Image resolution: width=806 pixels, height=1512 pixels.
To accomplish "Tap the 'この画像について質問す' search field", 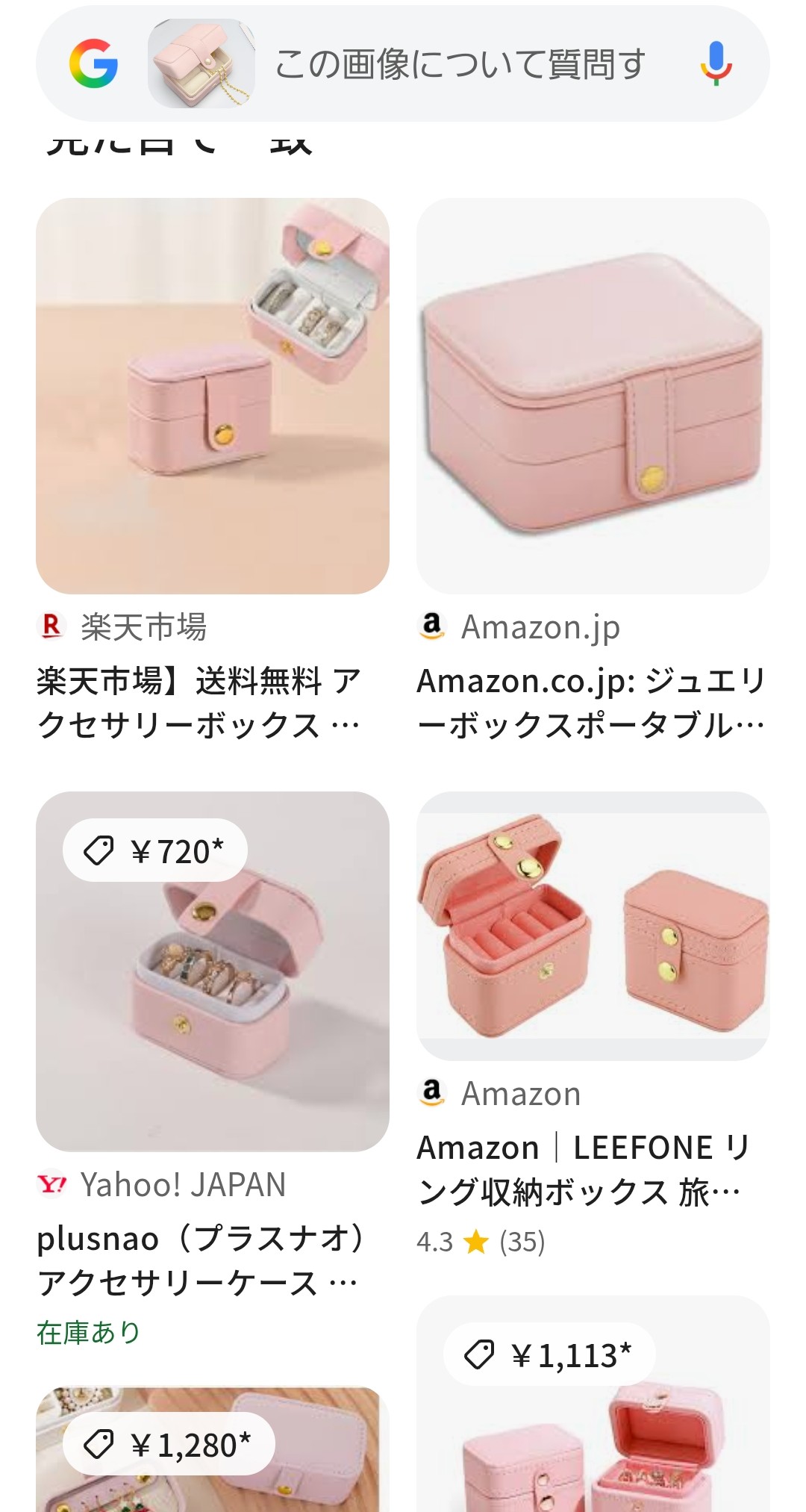I will (x=459, y=63).
